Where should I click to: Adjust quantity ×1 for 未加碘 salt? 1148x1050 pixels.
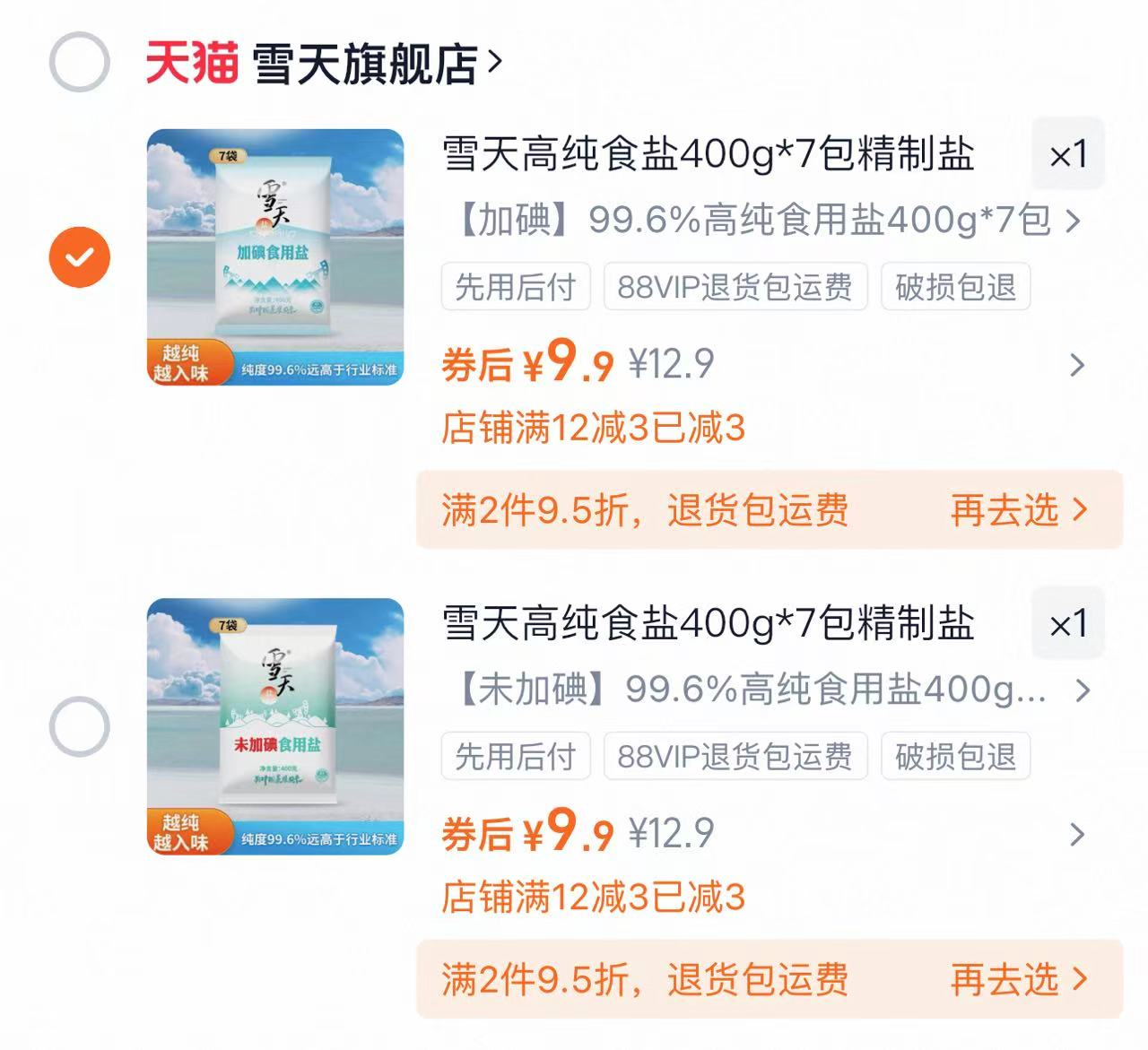1067,624
